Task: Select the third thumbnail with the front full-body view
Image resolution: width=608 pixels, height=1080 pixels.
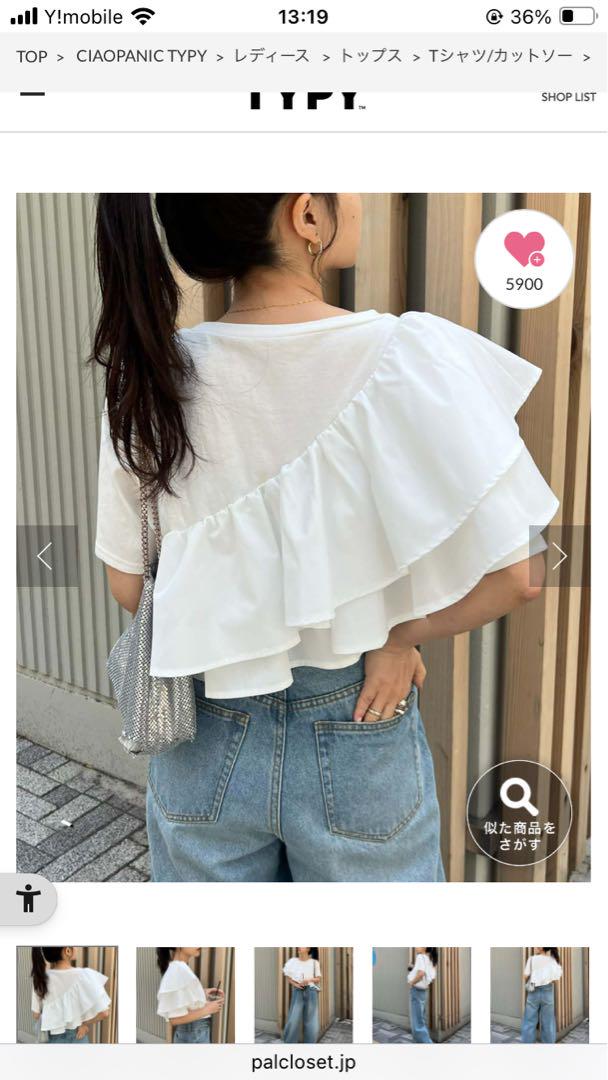Action: pos(304,995)
